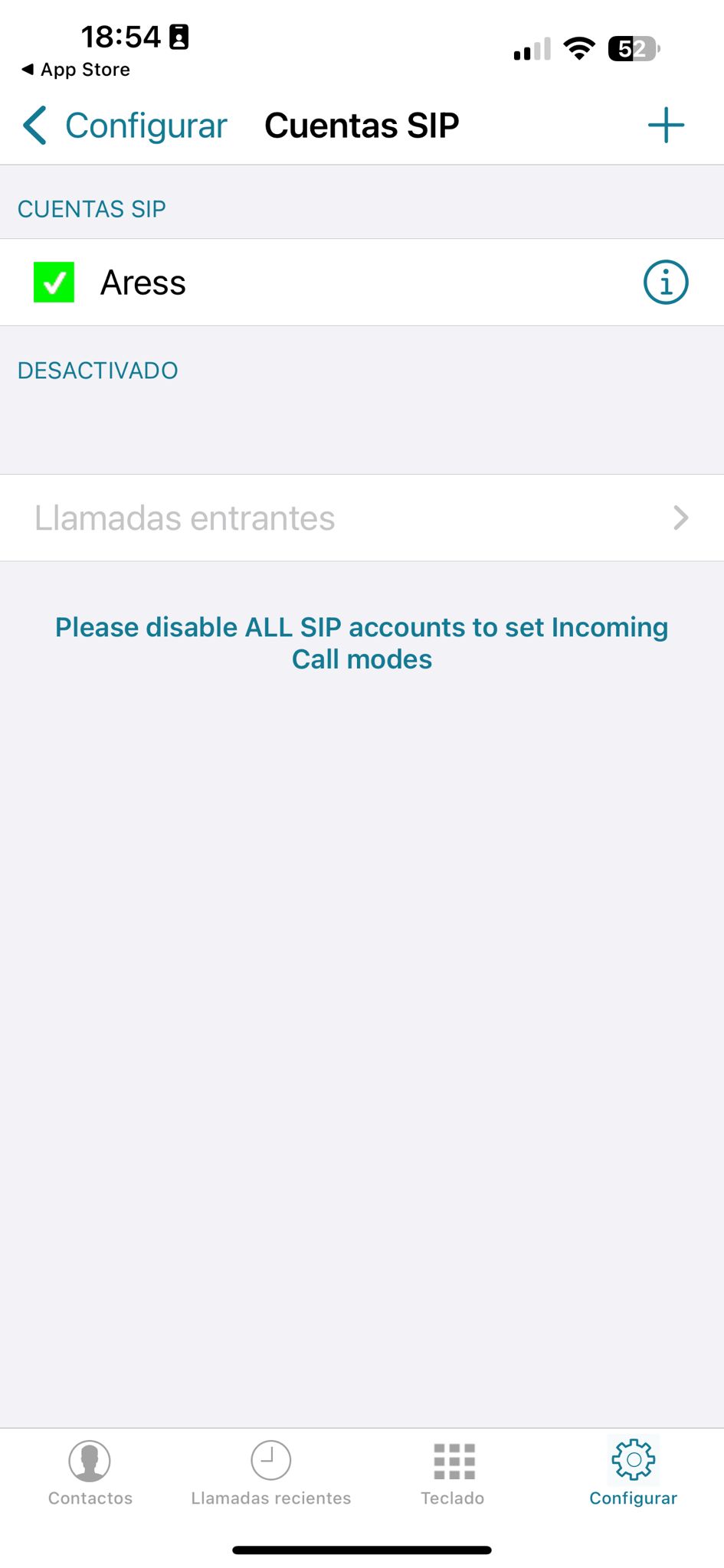Viewport: 724px width, 1568px height.
Task: Go back to Configurar
Action: point(125,126)
